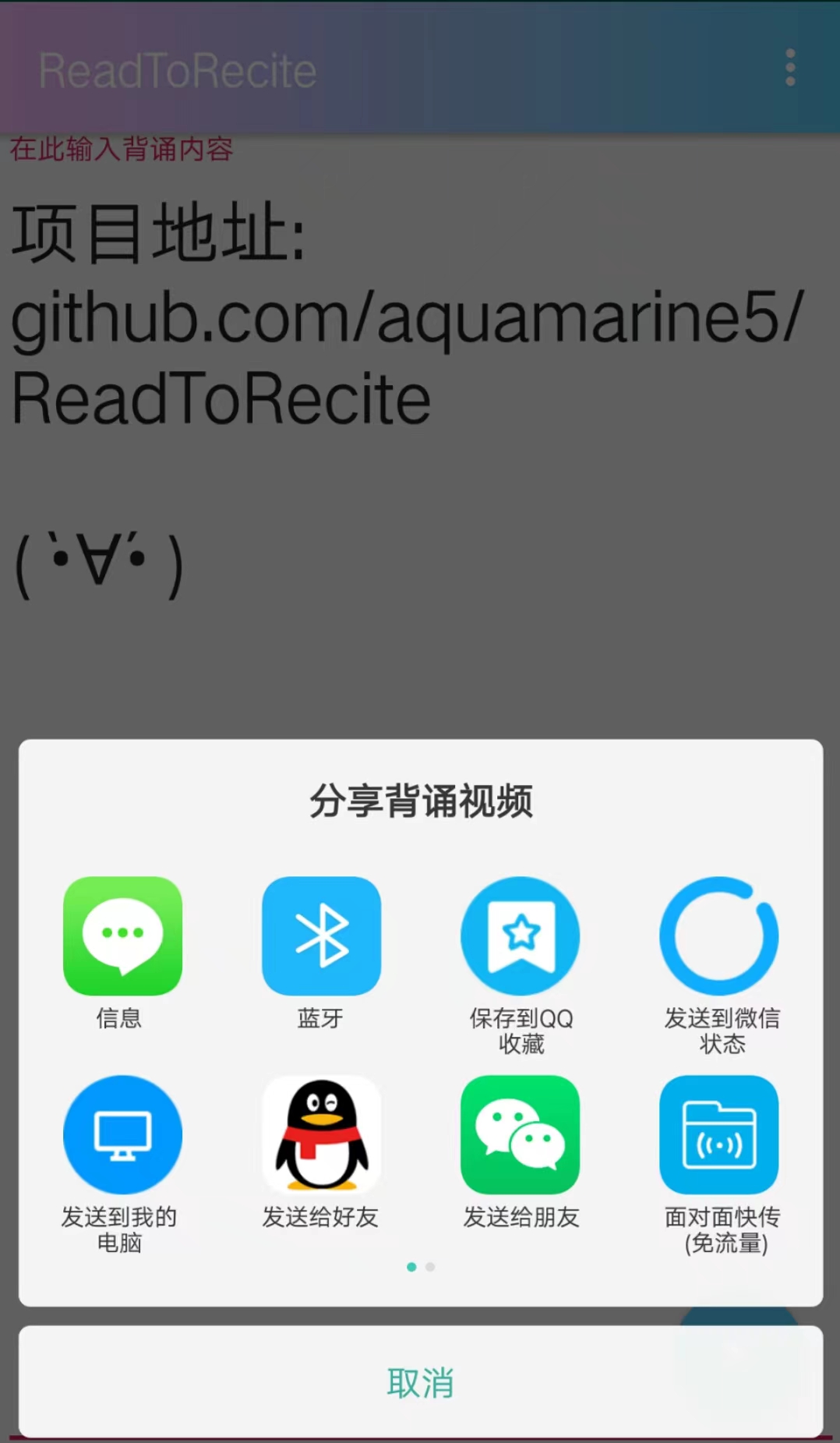Send to a QQ friend via 发送给好友
The image size is (840, 1443).
tap(321, 1135)
